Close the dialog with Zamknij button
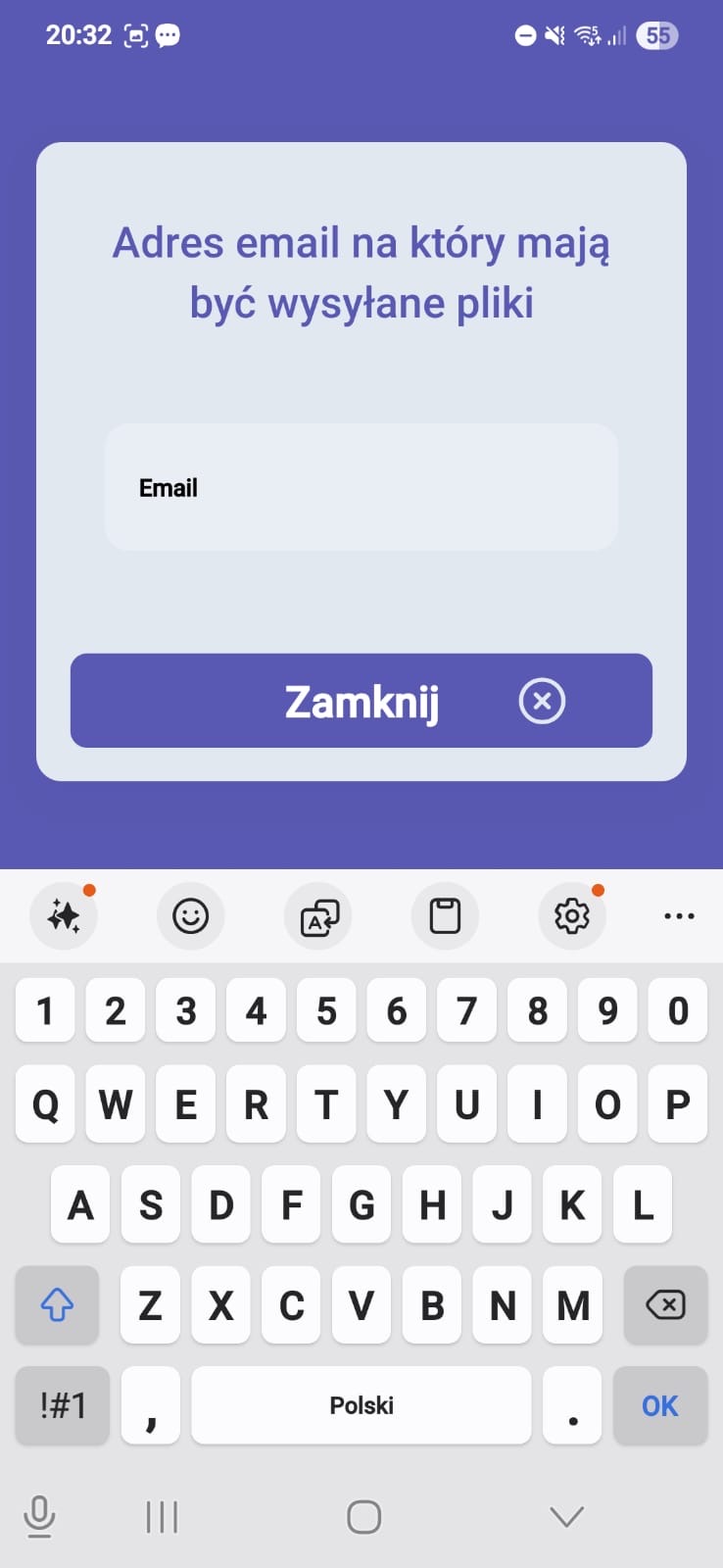The image size is (723, 1568). [361, 701]
